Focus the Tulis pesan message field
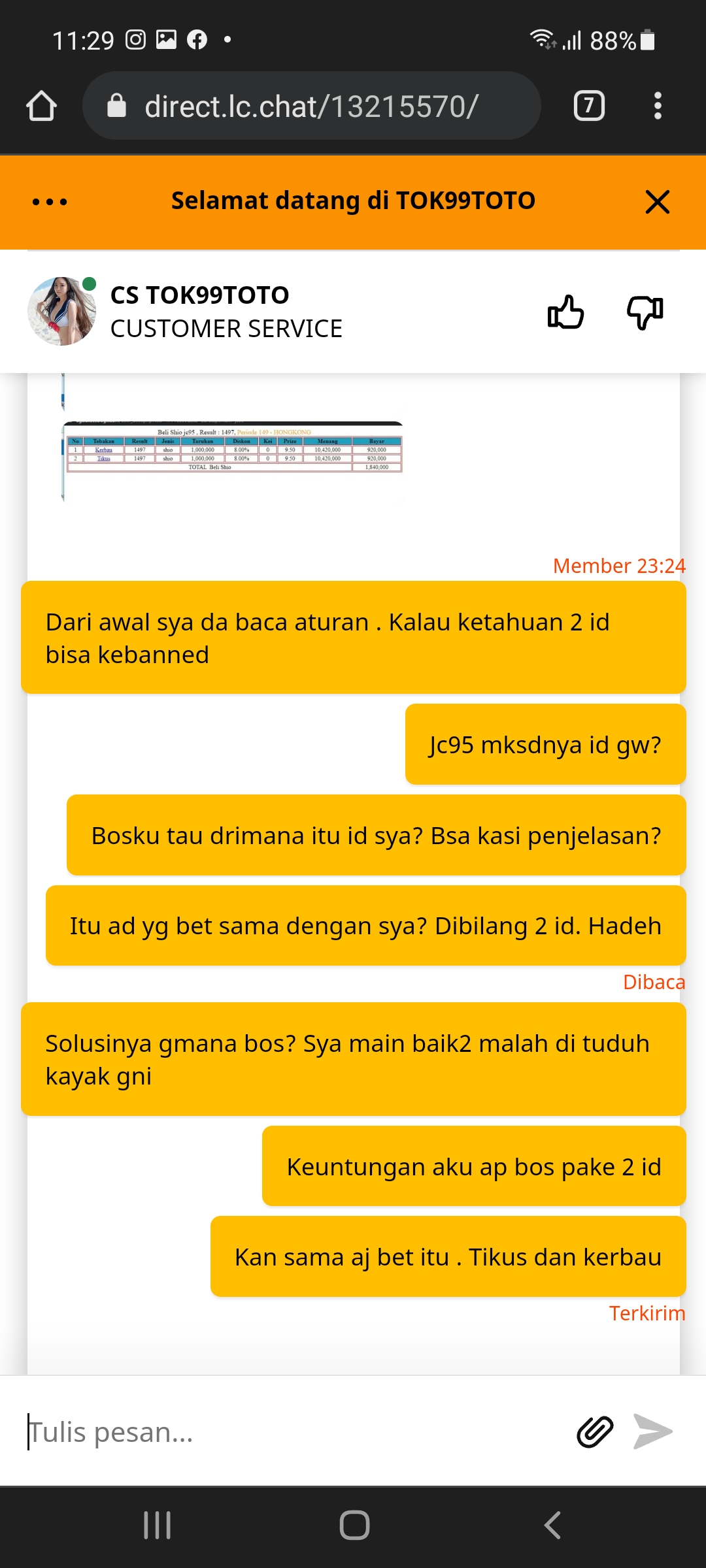706x1568 pixels. point(288,1431)
